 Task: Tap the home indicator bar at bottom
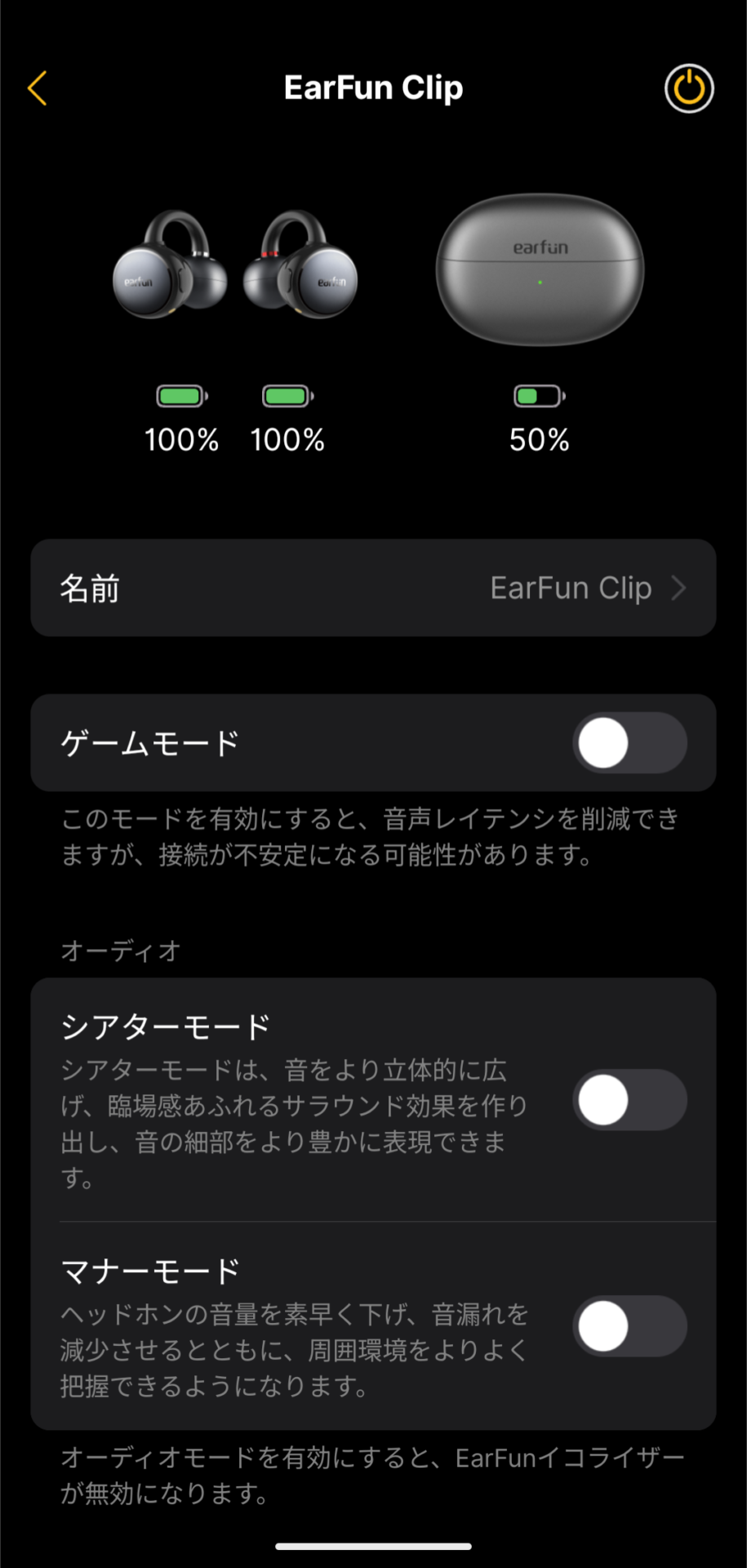point(373,1539)
